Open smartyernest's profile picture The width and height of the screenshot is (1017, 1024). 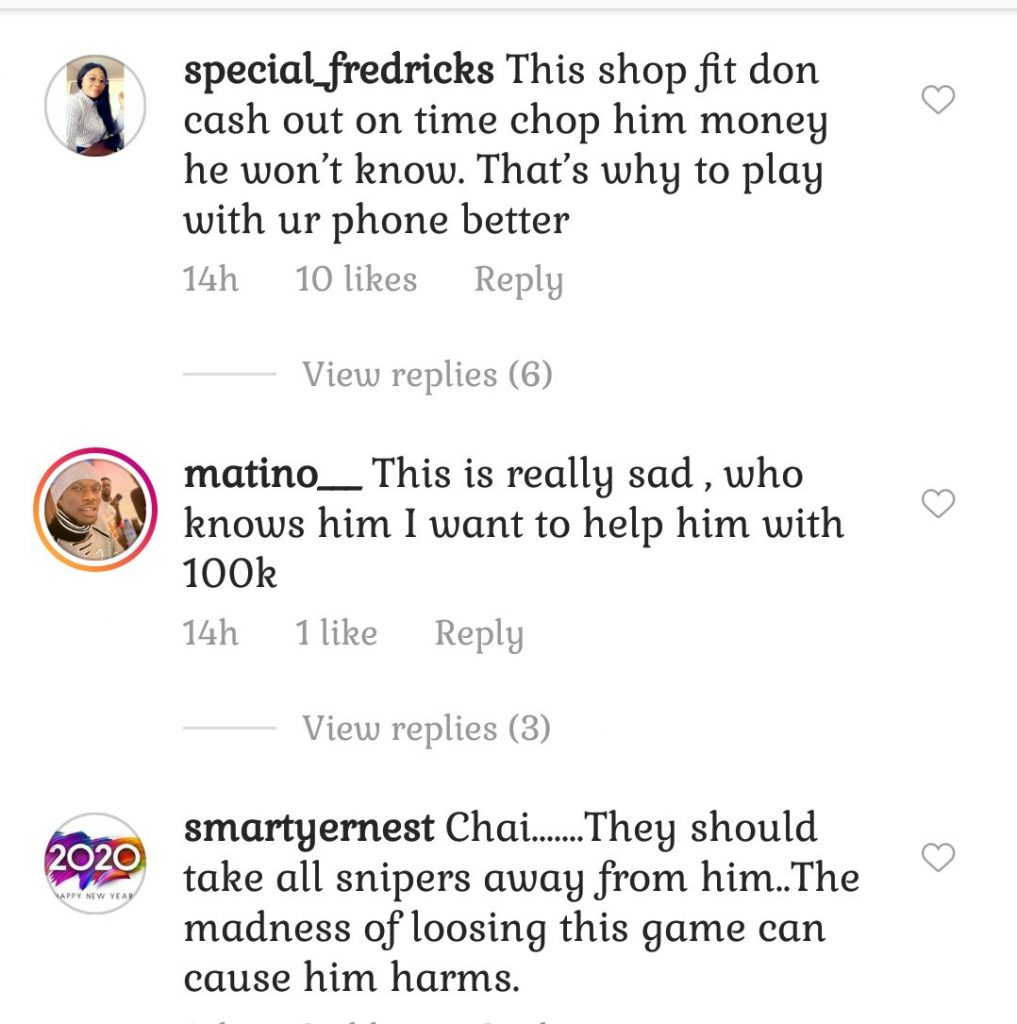tap(96, 863)
